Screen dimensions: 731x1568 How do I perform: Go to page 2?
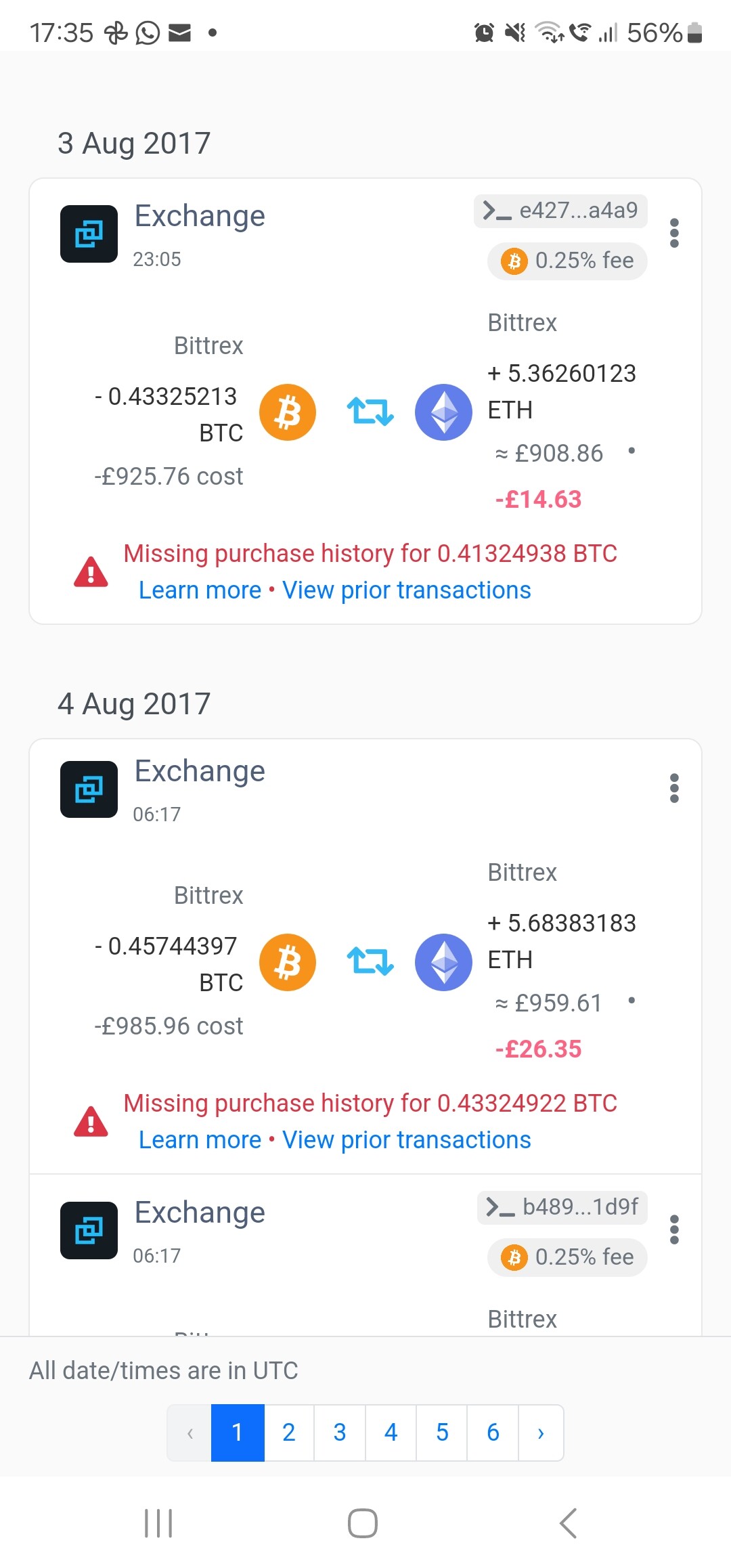click(x=289, y=1433)
